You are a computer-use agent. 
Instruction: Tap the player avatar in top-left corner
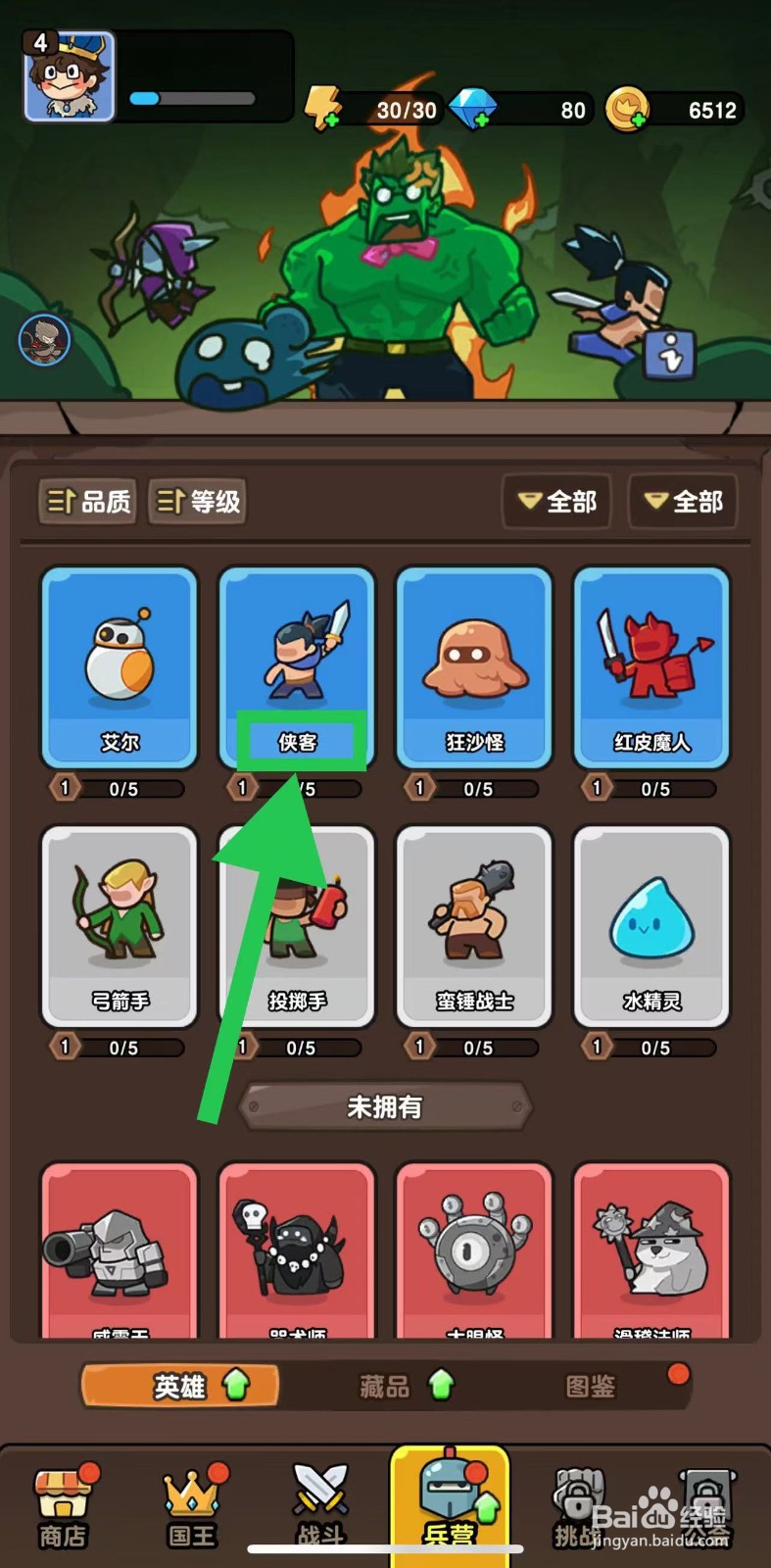(67, 73)
